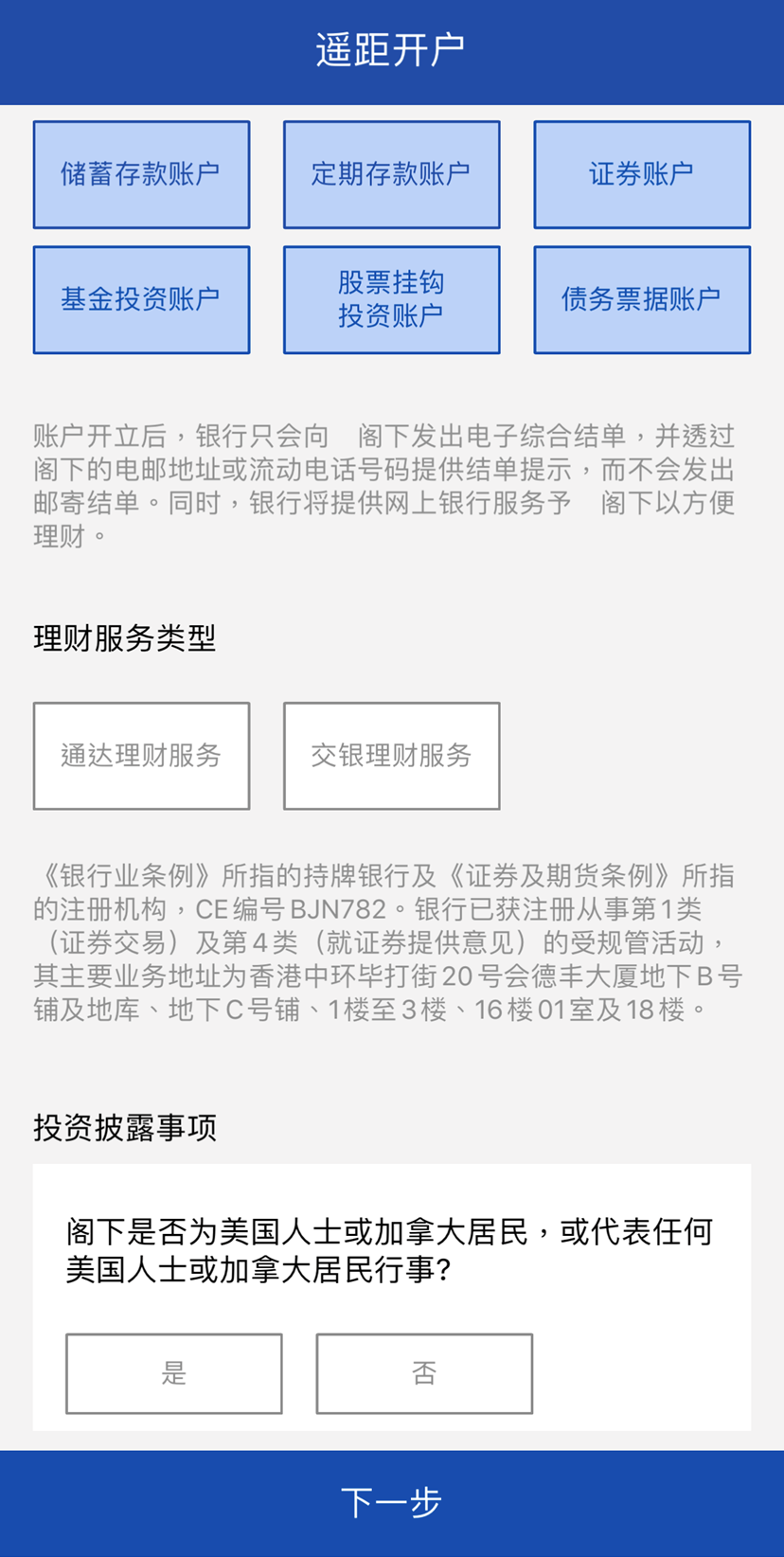
Task: Tap the 证券账户 account button
Action: [641, 174]
